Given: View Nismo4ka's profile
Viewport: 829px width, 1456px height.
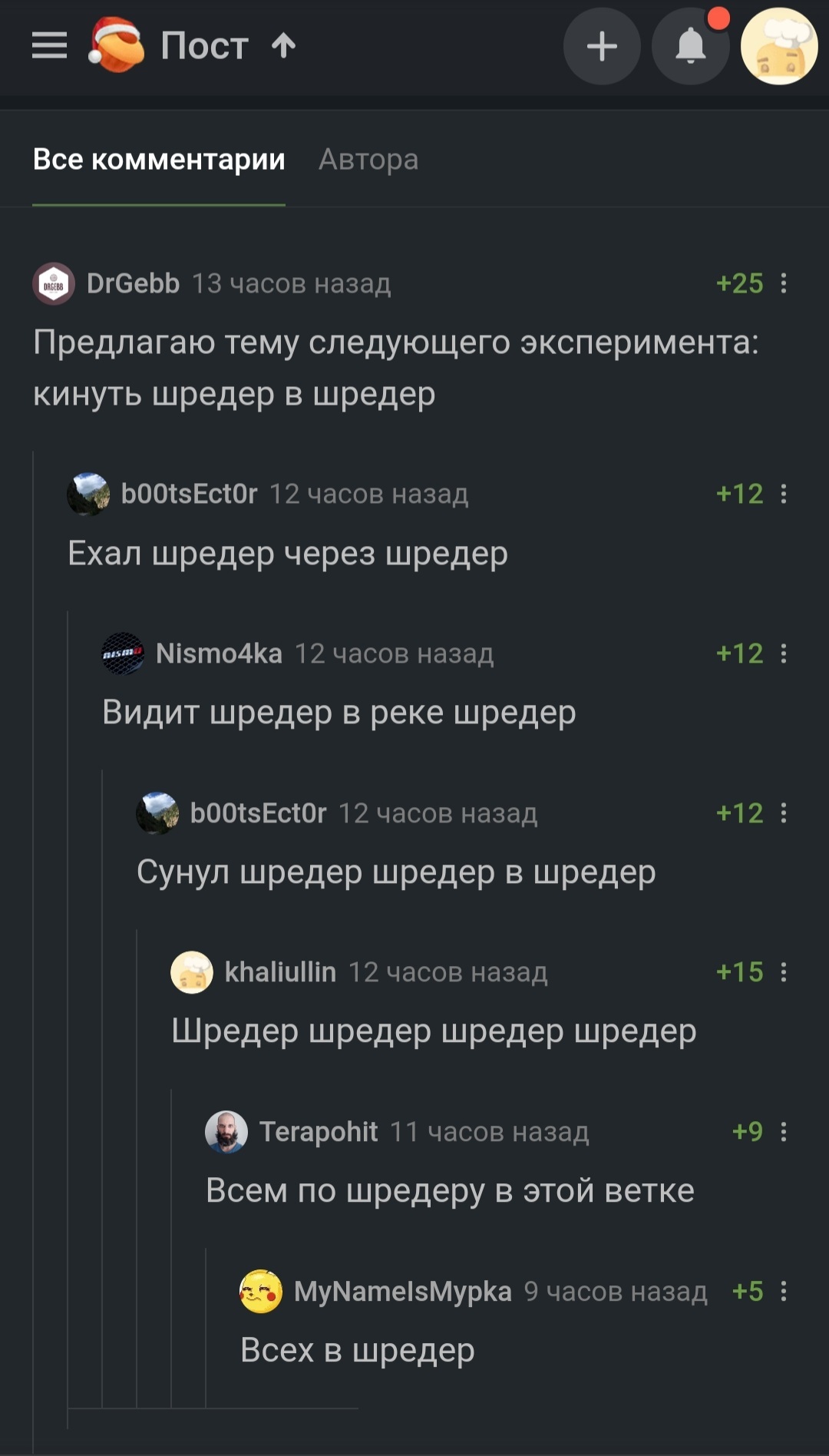Looking at the screenshot, I should coord(219,654).
